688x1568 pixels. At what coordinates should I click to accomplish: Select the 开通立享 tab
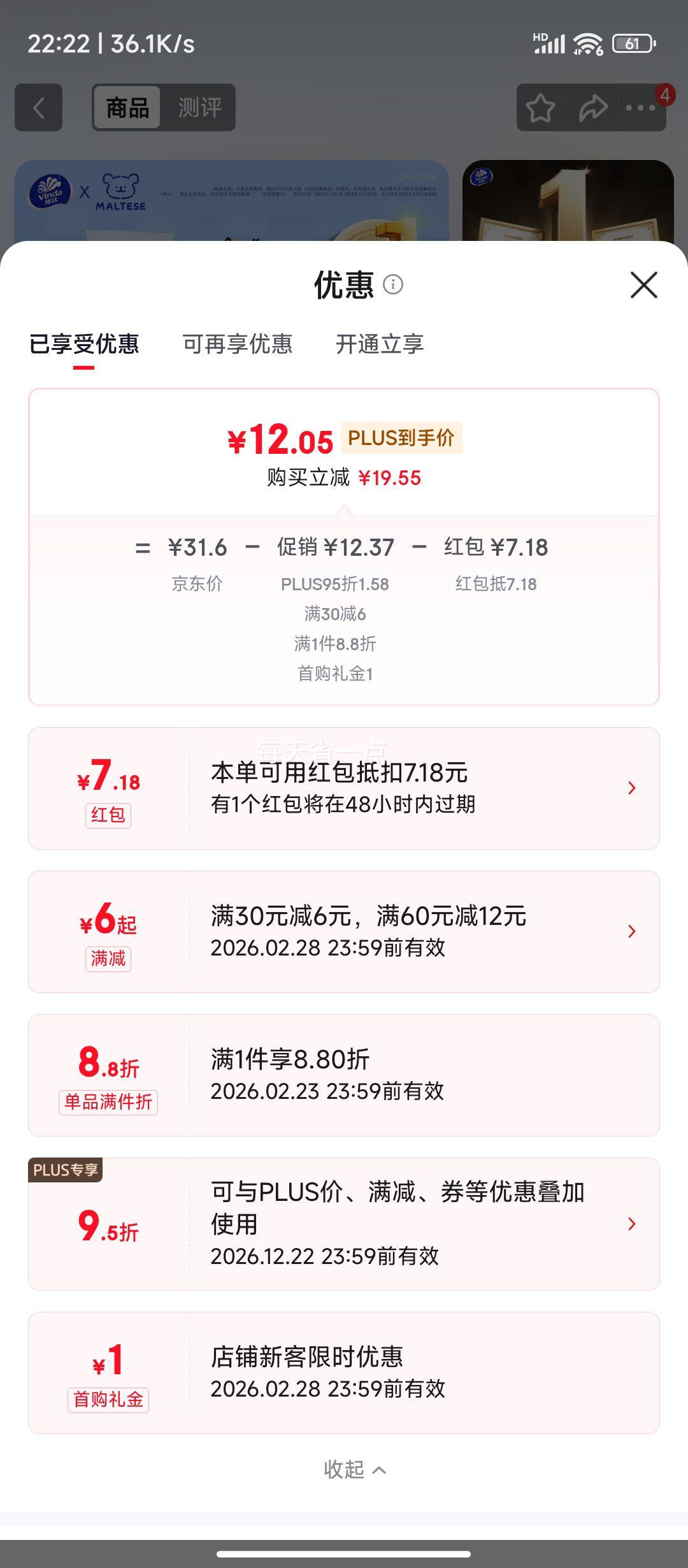coord(380,344)
